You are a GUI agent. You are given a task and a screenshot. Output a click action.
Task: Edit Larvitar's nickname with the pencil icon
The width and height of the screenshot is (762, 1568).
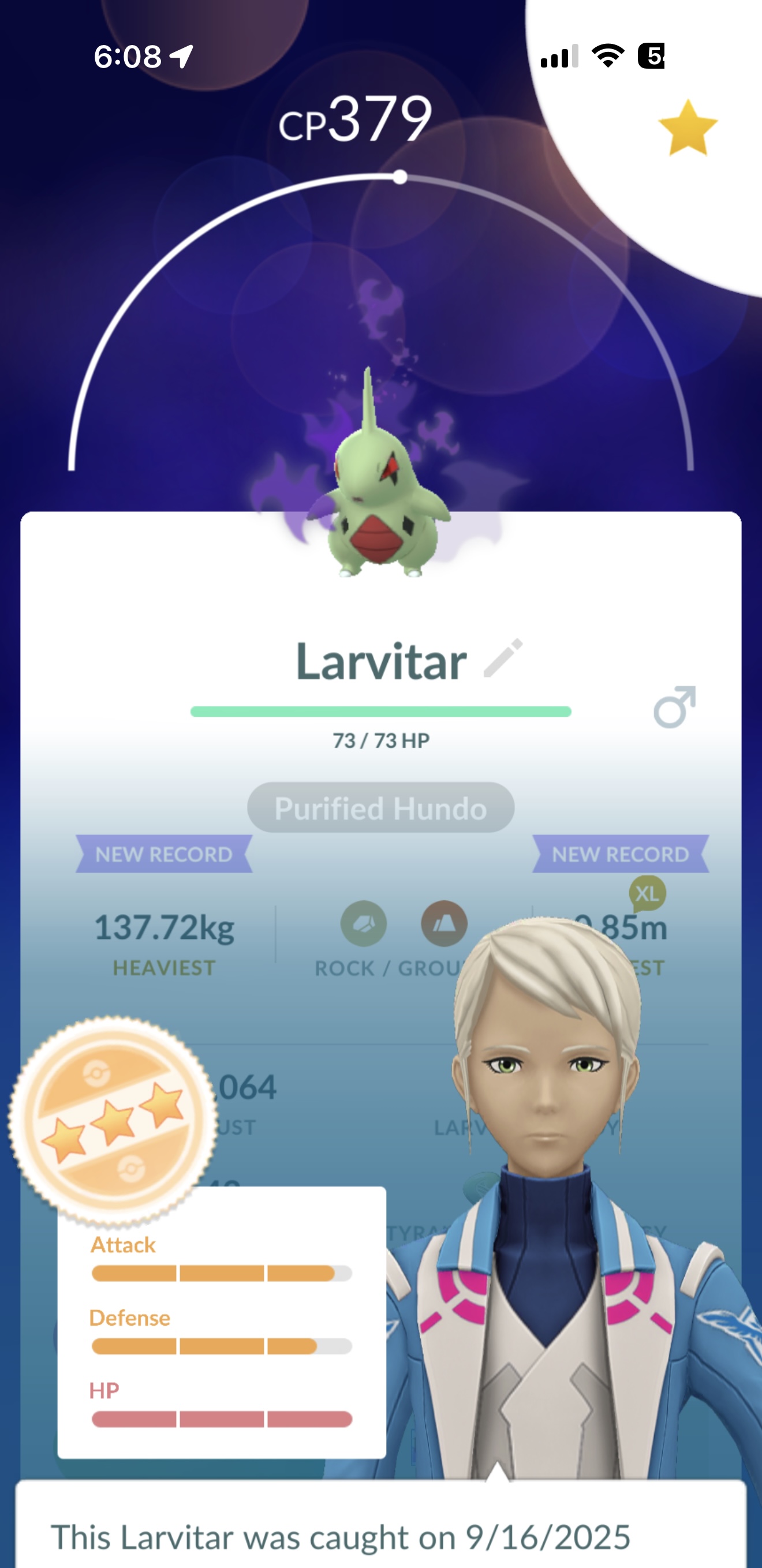click(503, 658)
